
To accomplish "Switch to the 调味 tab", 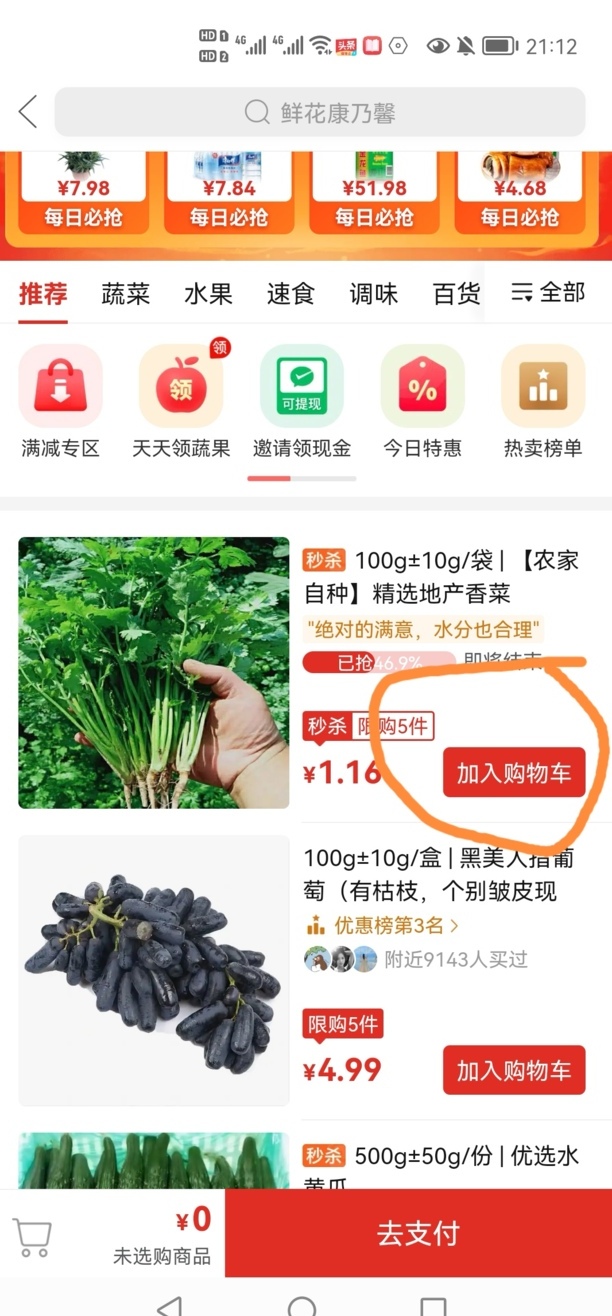I will [373, 293].
